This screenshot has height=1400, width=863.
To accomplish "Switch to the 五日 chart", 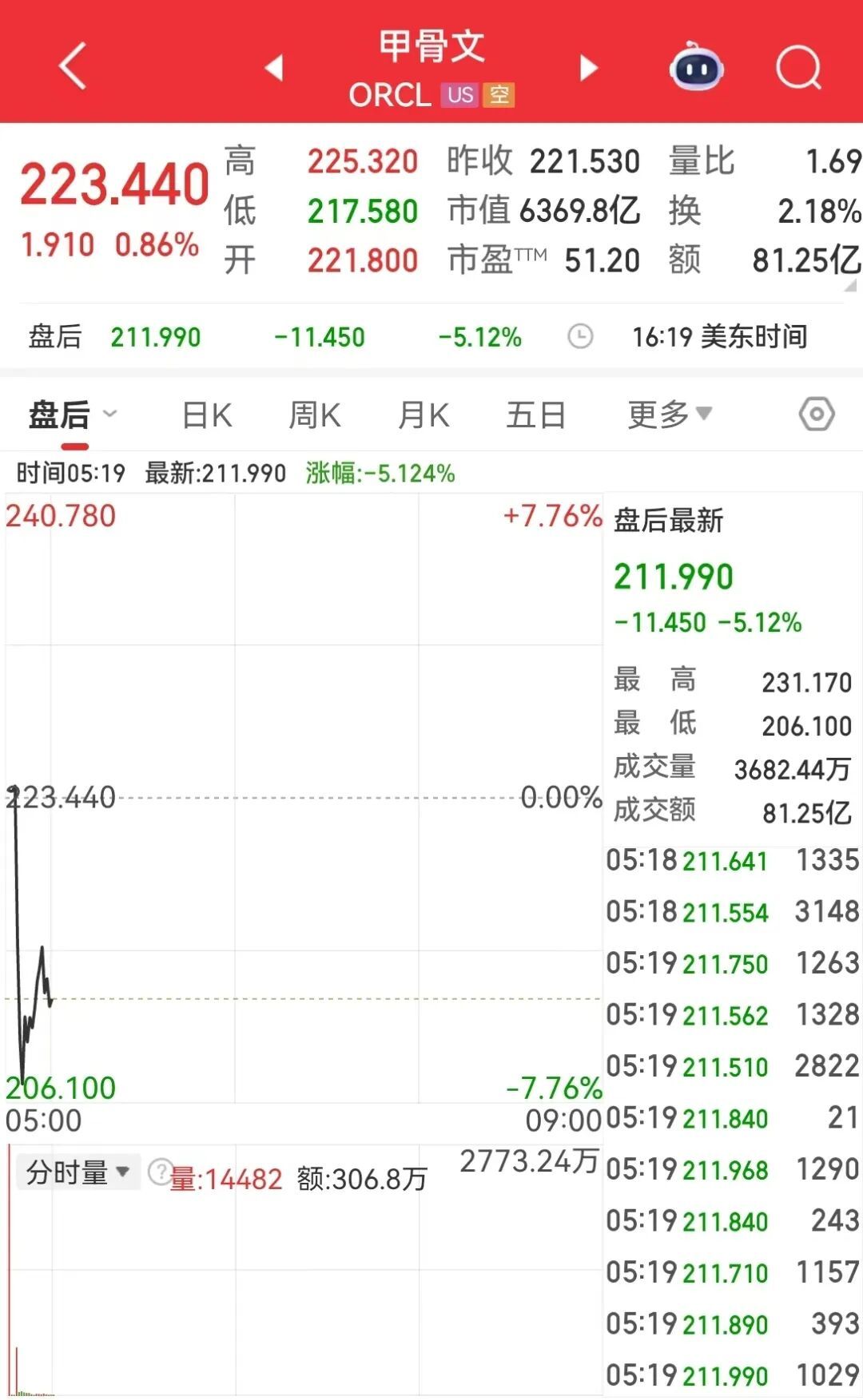I will pos(535,415).
